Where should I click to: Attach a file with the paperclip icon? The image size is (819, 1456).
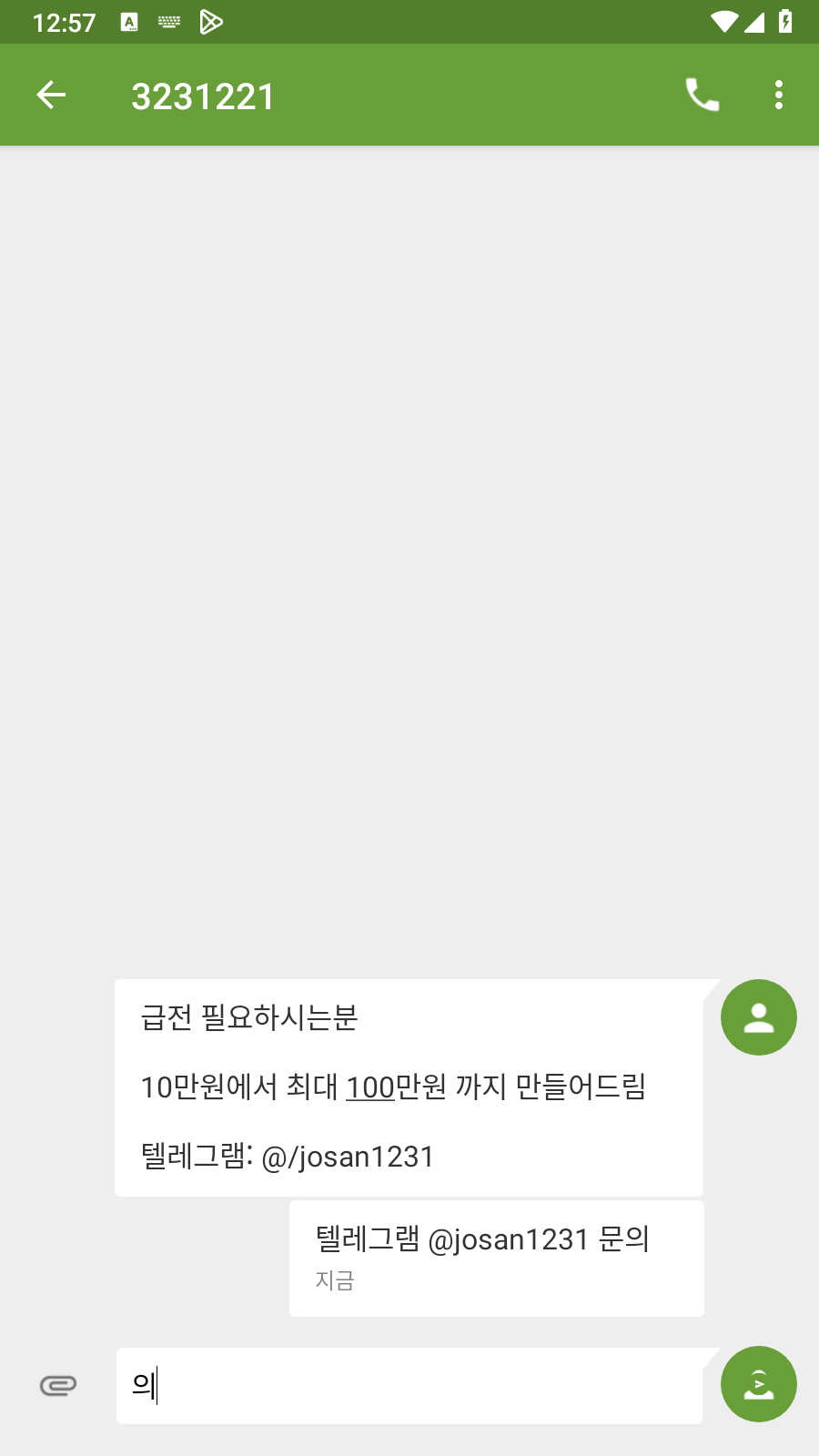58,1385
